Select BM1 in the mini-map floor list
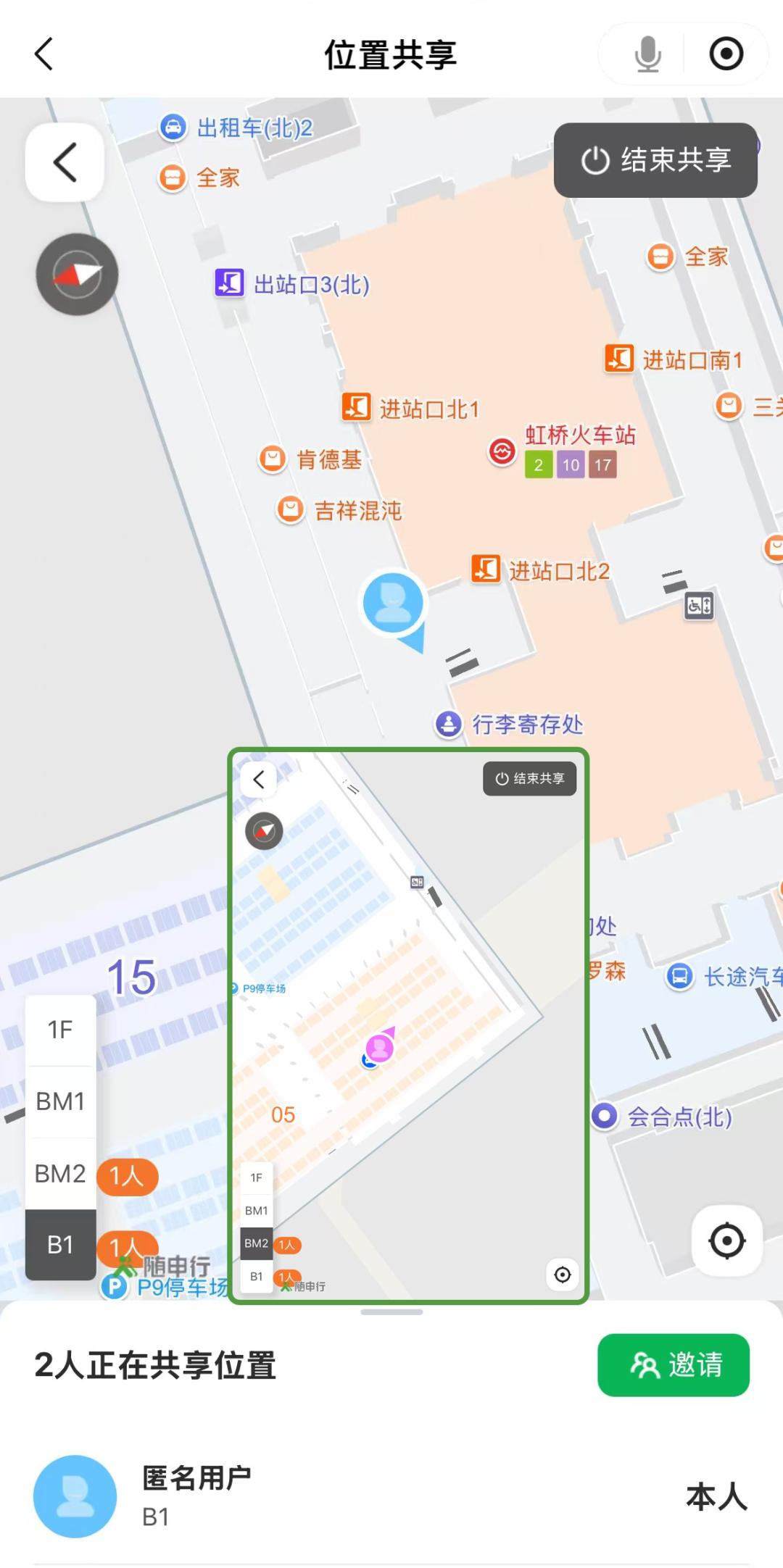Screen dimensions: 783x1568 257,1210
